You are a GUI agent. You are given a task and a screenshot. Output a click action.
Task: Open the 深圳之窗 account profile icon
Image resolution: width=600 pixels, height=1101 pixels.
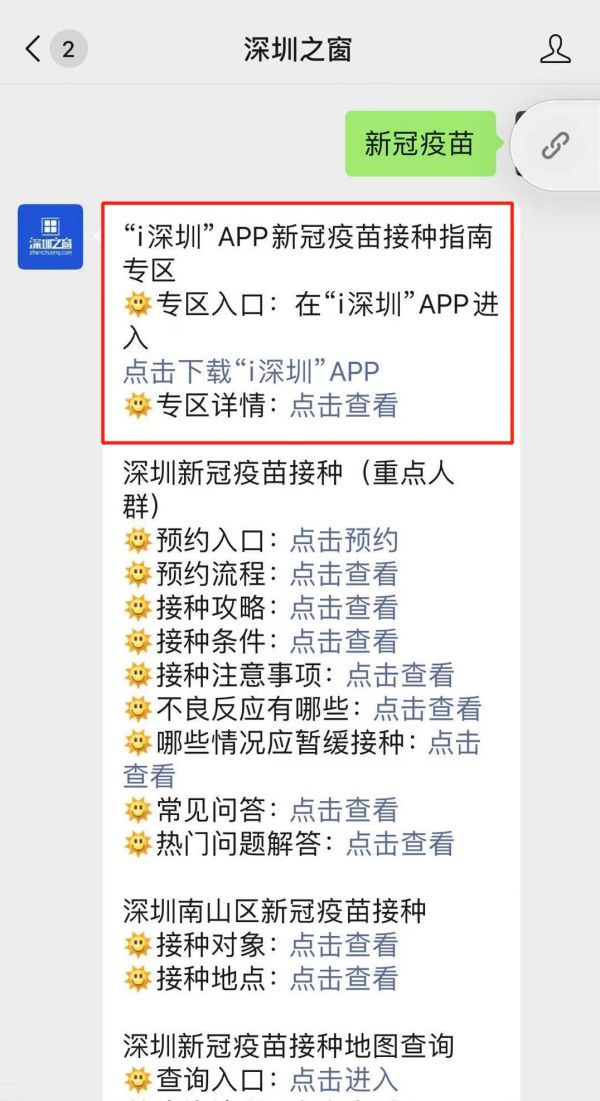pyautogui.click(x=555, y=49)
